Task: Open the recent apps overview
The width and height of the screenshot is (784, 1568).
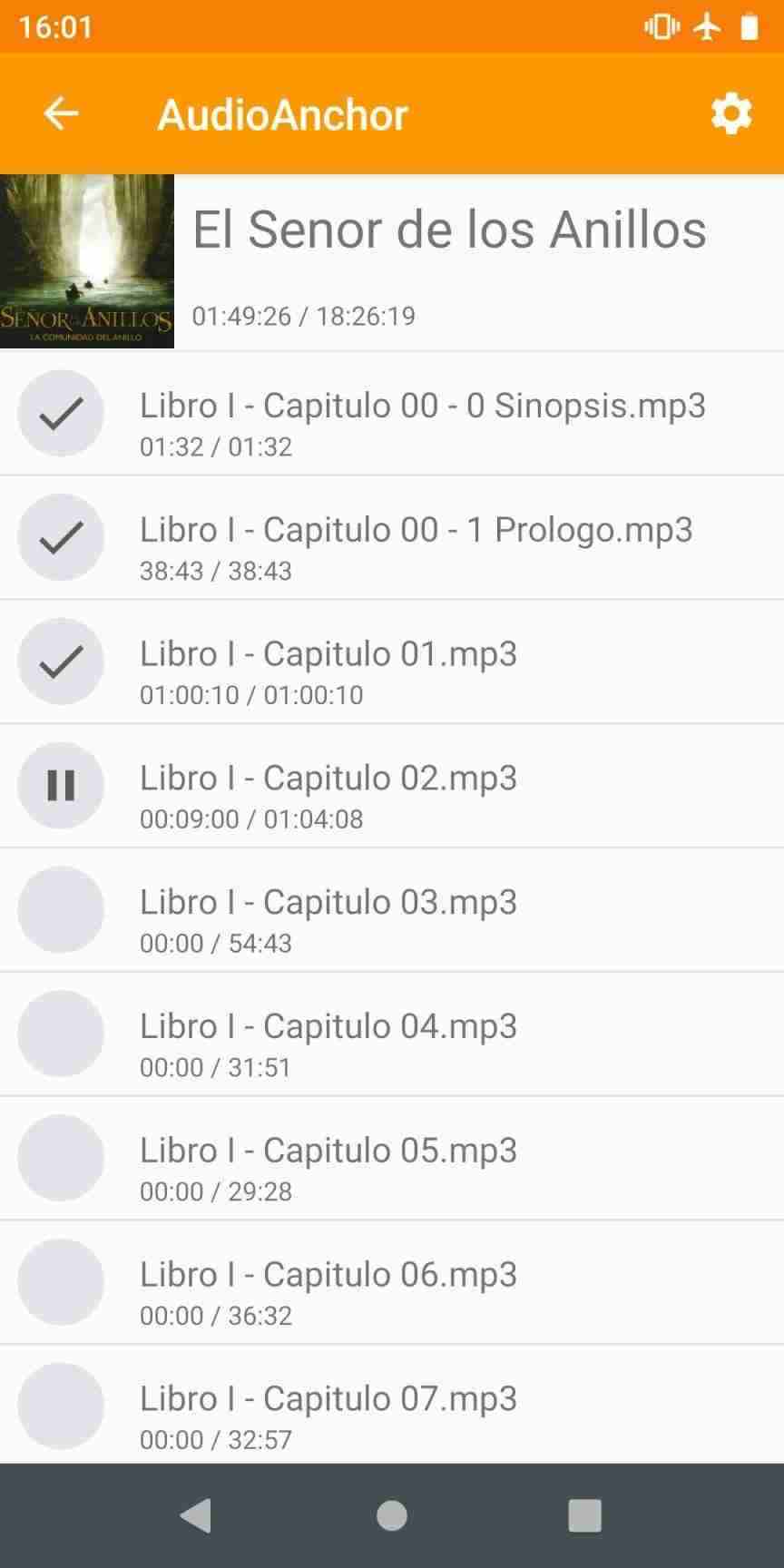Action: point(584,1515)
